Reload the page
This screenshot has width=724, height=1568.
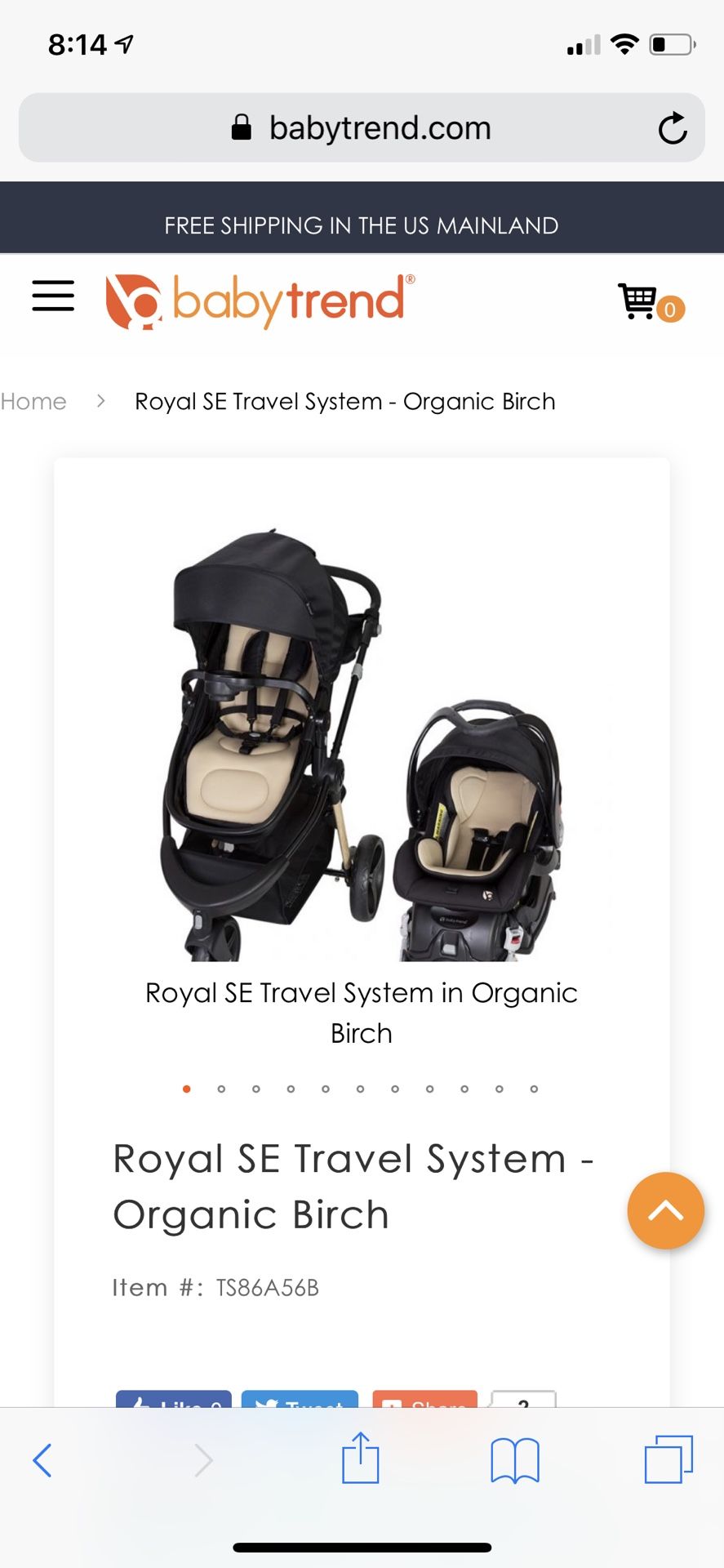coord(673,128)
